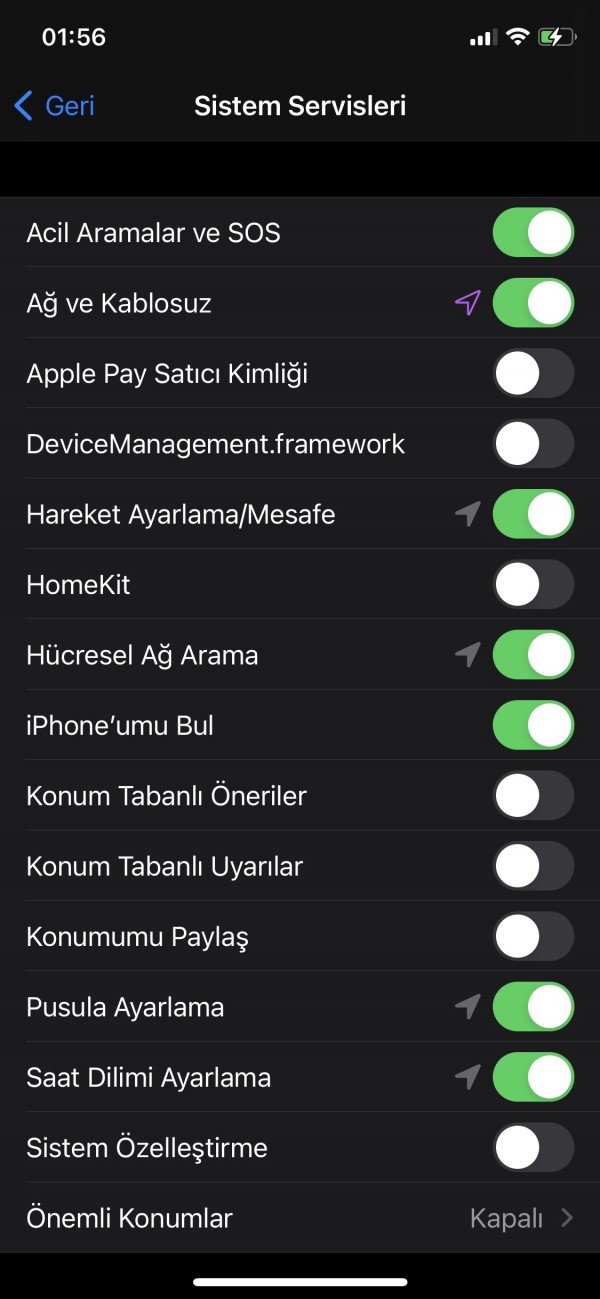The height and width of the screenshot is (1299, 600).
Task: Disable Acil Aramalar ve SOS switch
Action: click(533, 233)
